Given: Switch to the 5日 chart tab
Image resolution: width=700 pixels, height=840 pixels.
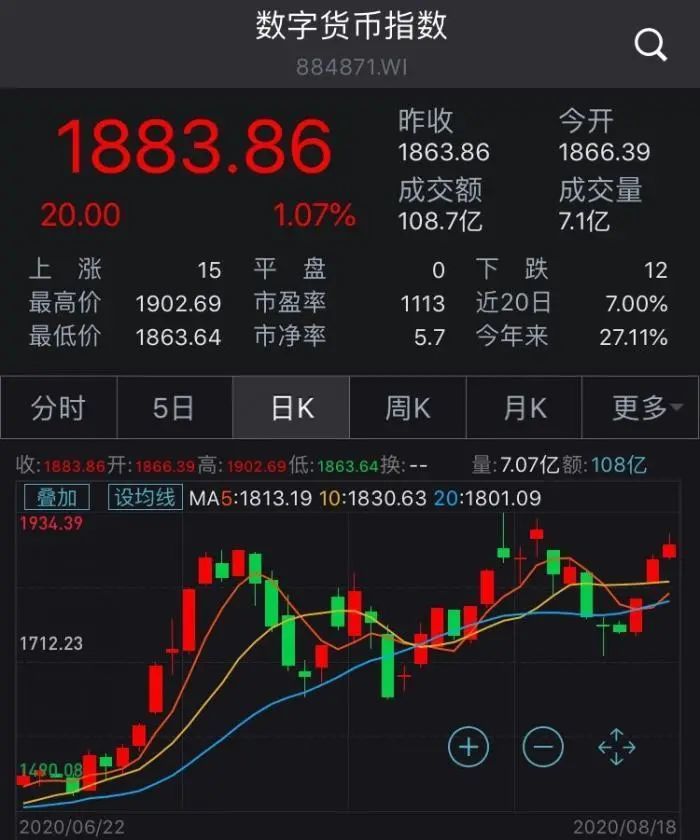Looking at the screenshot, I should click(x=174, y=408).
